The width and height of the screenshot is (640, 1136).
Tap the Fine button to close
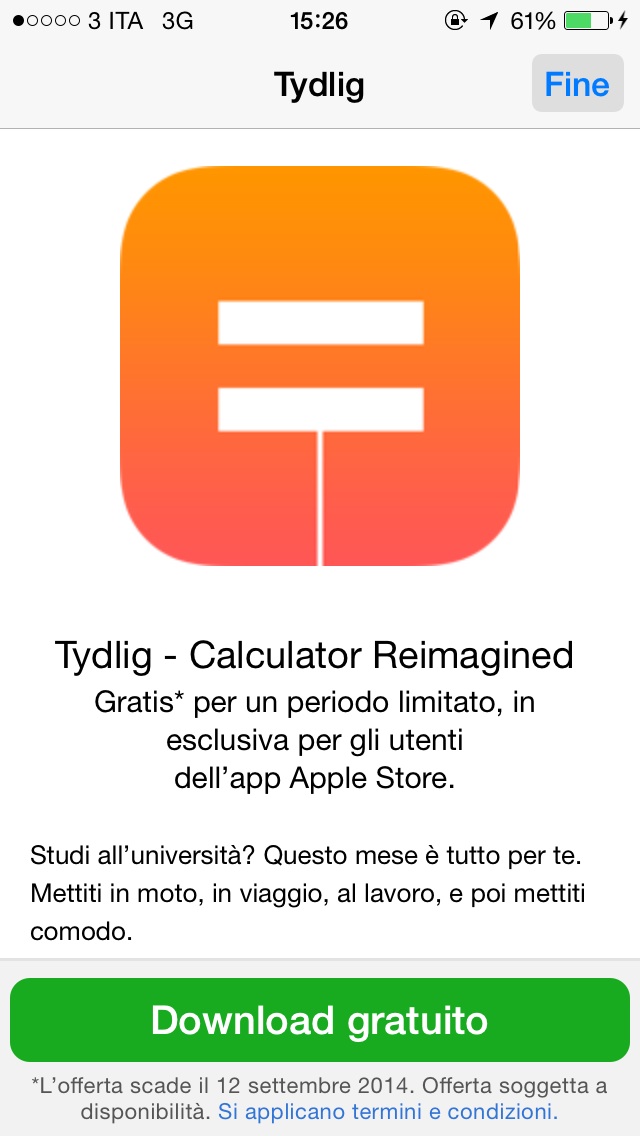click(x=578, y=83)
